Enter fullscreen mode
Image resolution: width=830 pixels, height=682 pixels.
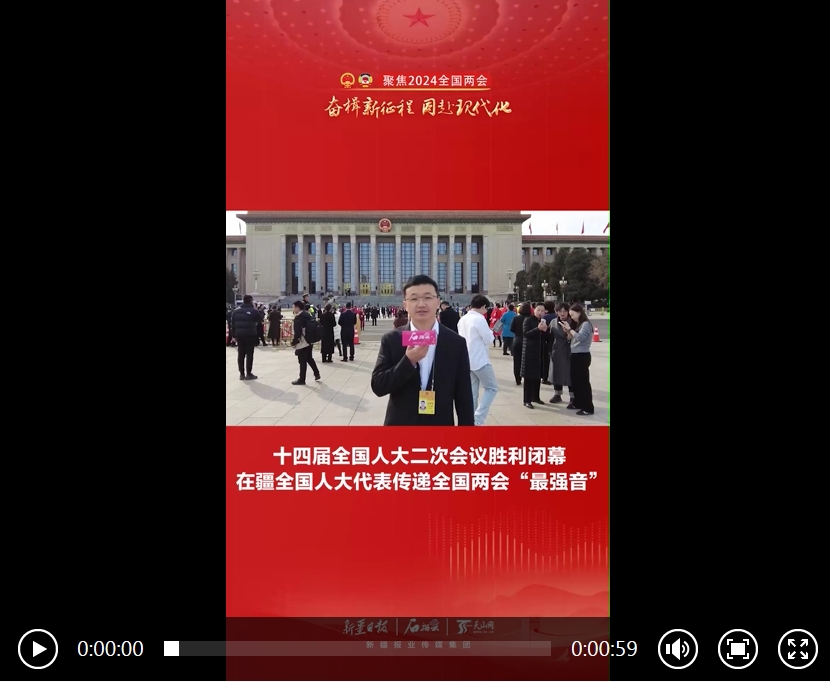798,649
